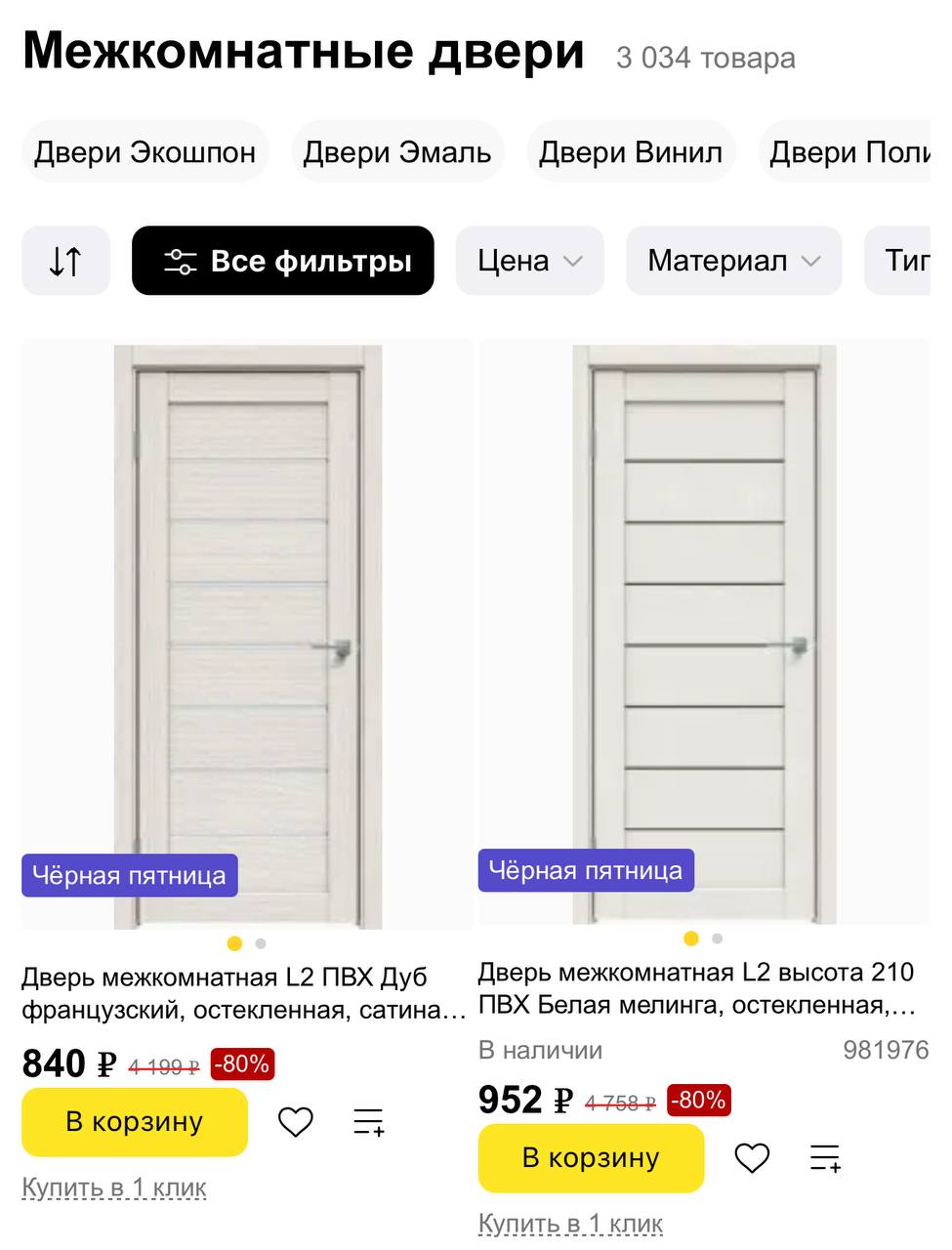The width and height of the screenshot is (952, 1250).
Task: Select the Двери Эмаль chip
Action: point(396,152)
